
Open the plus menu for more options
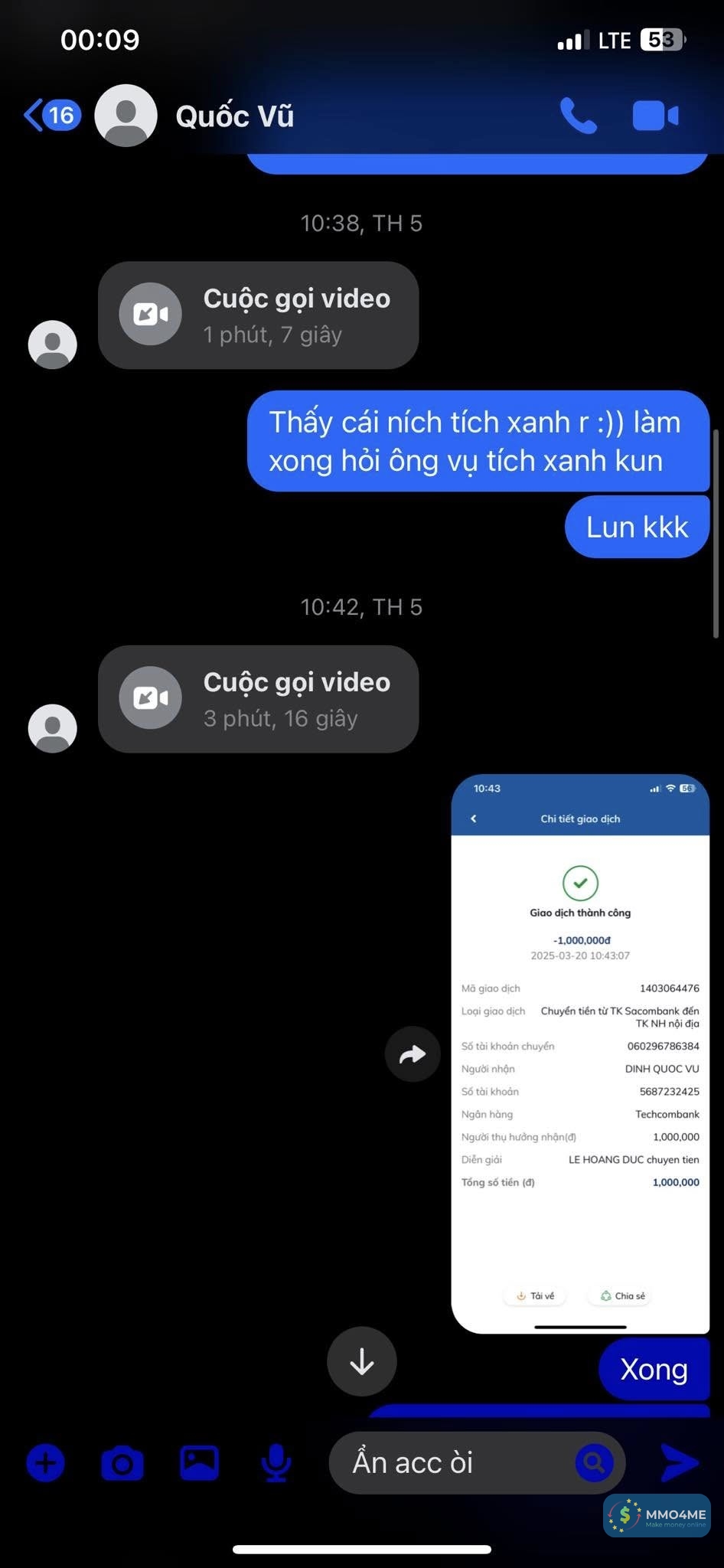[x=46, y=1462]
